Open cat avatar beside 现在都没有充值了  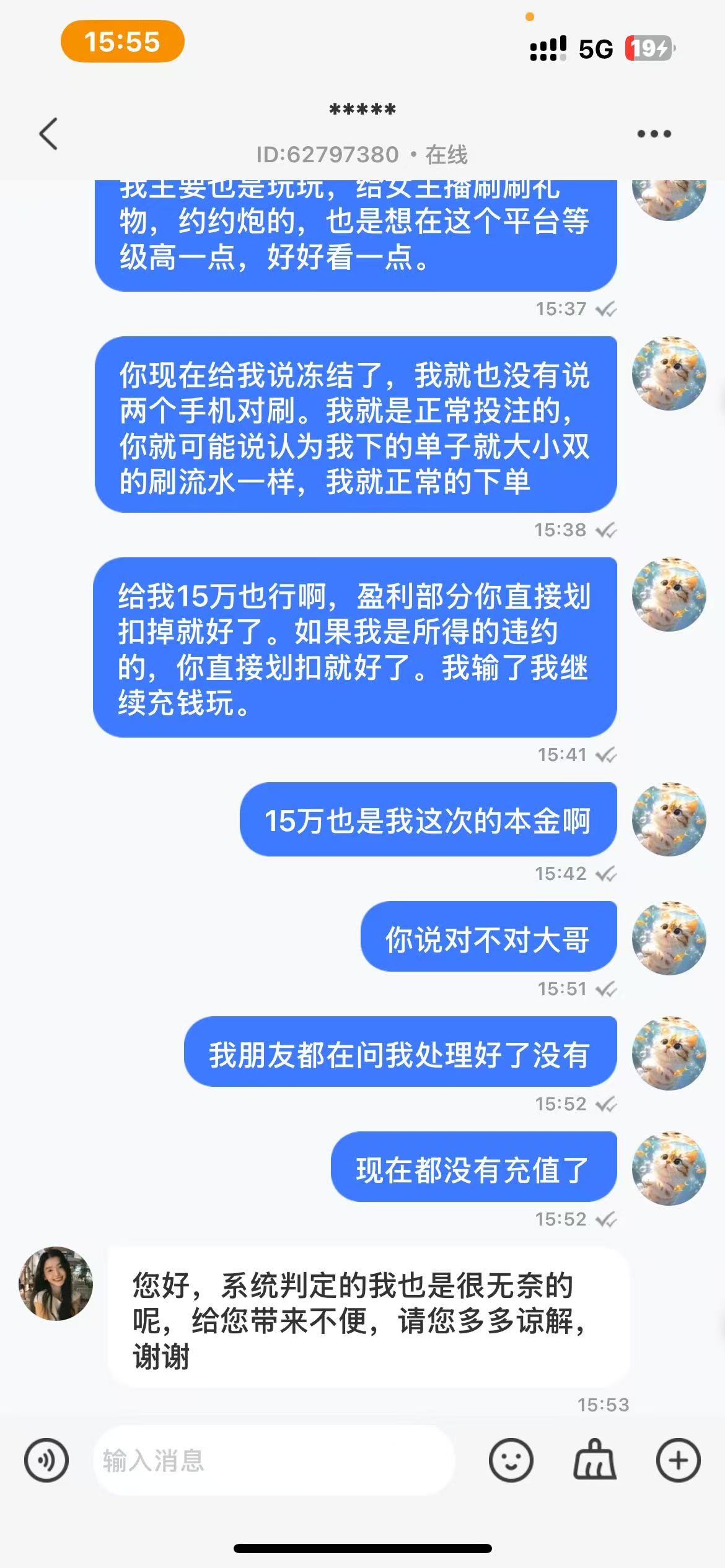[x=669, y=1169]
